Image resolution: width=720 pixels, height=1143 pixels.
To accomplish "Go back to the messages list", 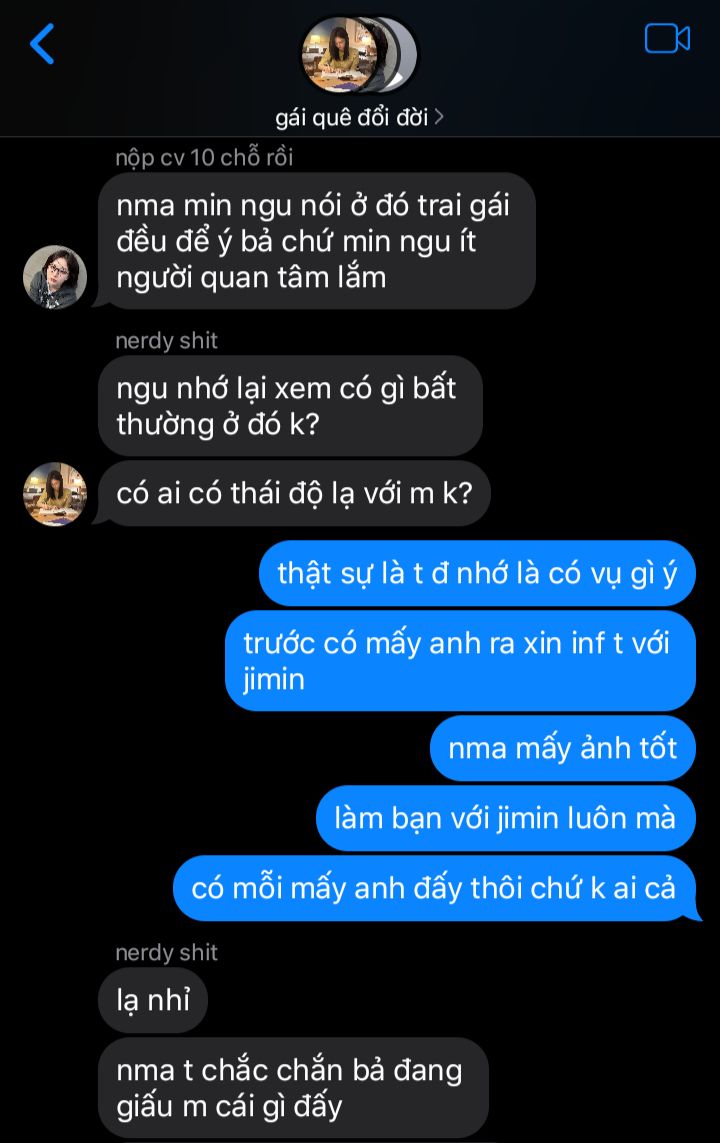I will pyautogui.click(x=42, y=45).
